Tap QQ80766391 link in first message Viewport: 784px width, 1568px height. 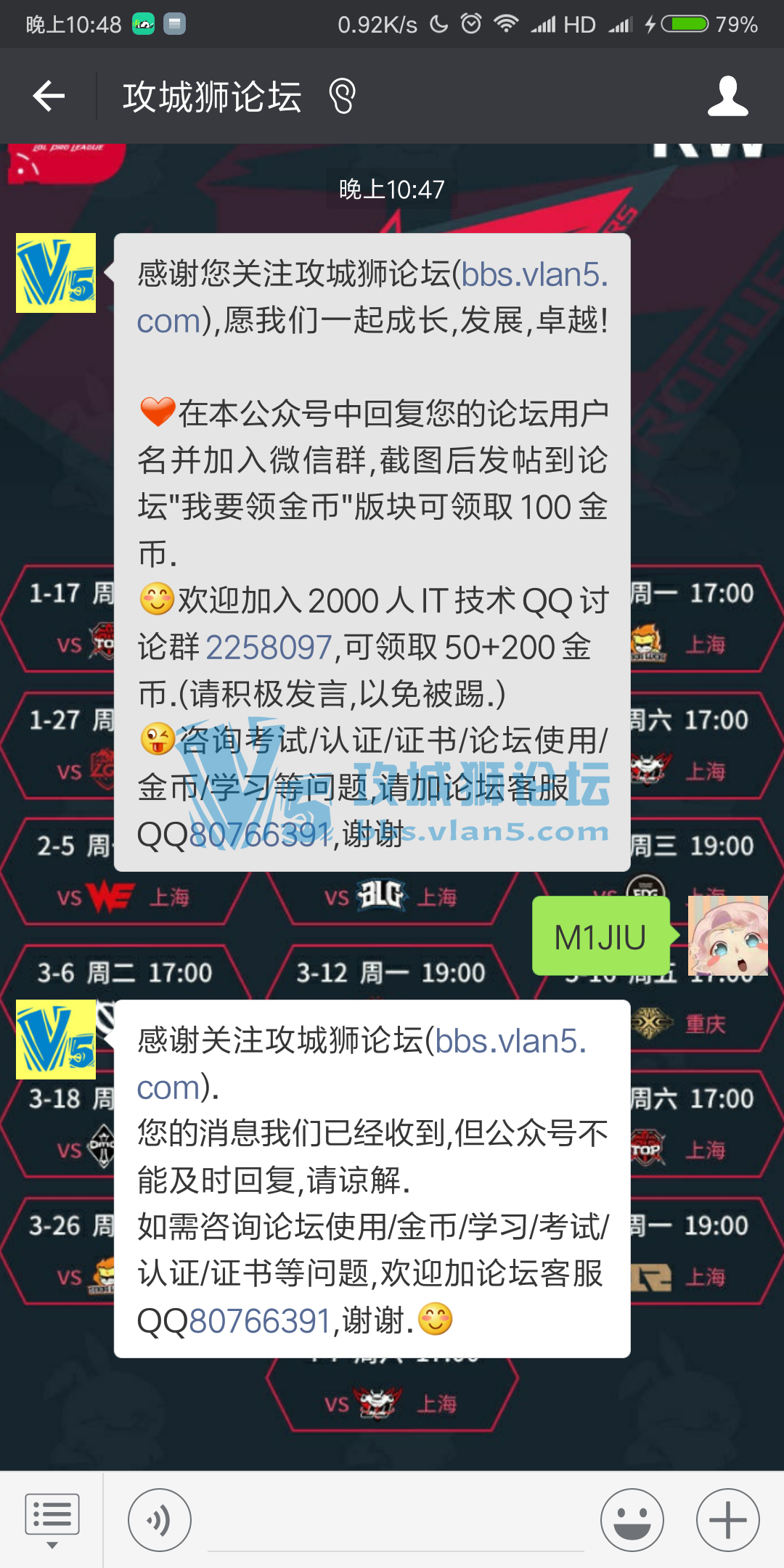[x=260, y=834]
